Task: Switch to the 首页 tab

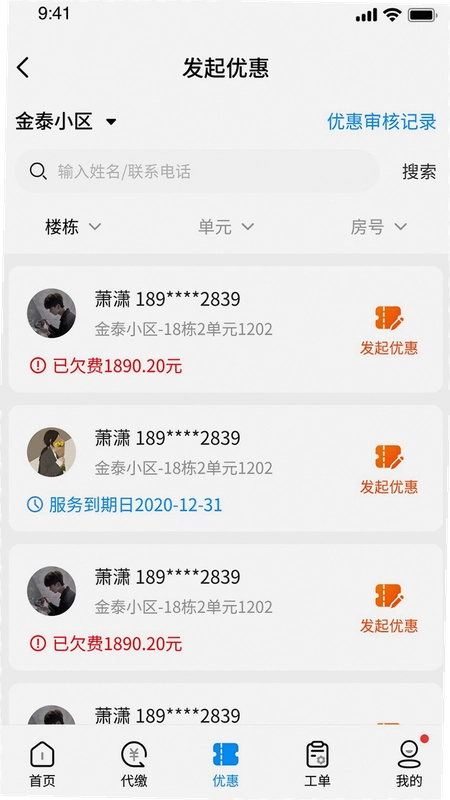Action: [42, 764]
